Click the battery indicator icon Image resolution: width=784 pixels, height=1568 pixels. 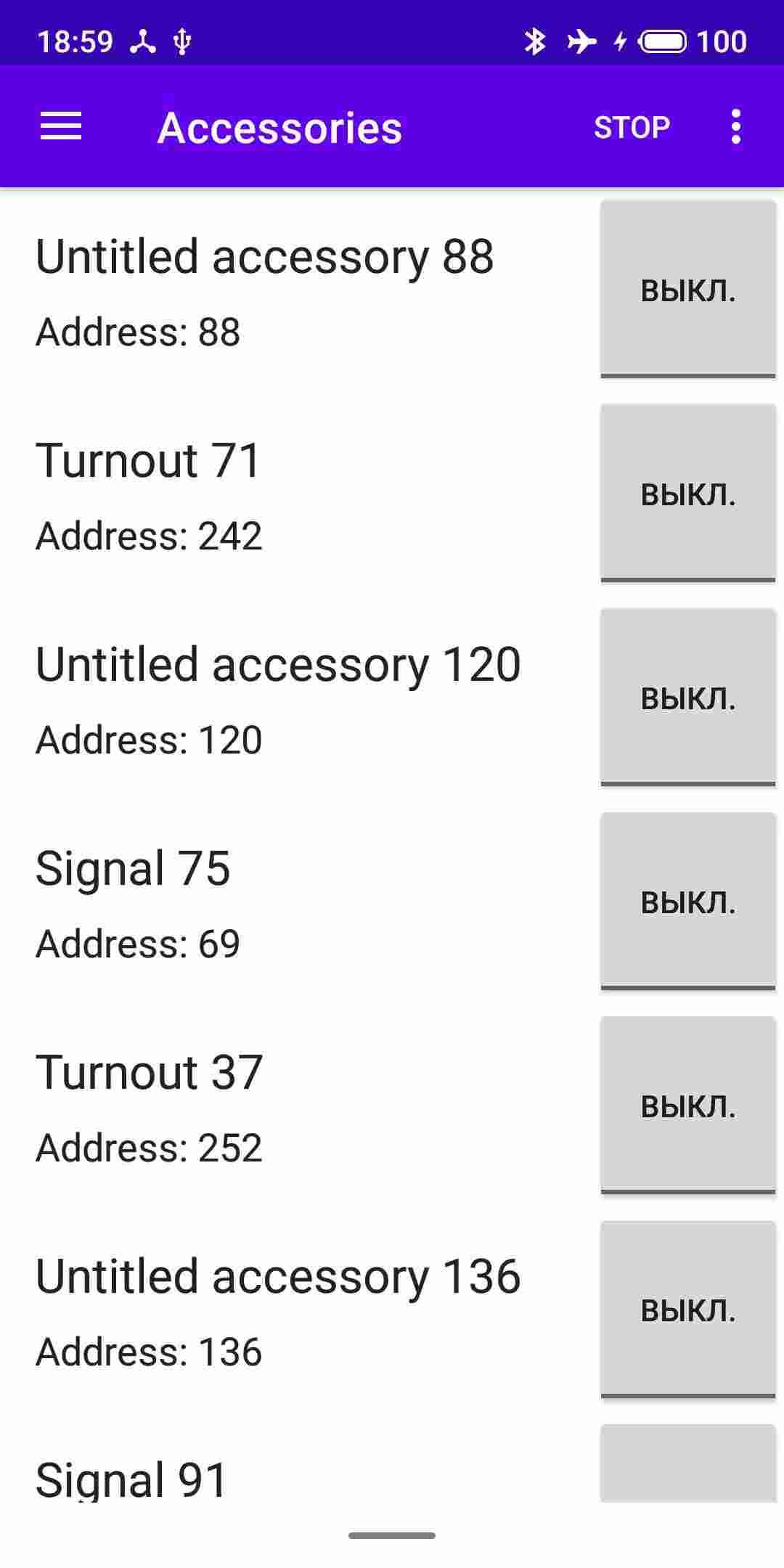(x=662, y=41)
